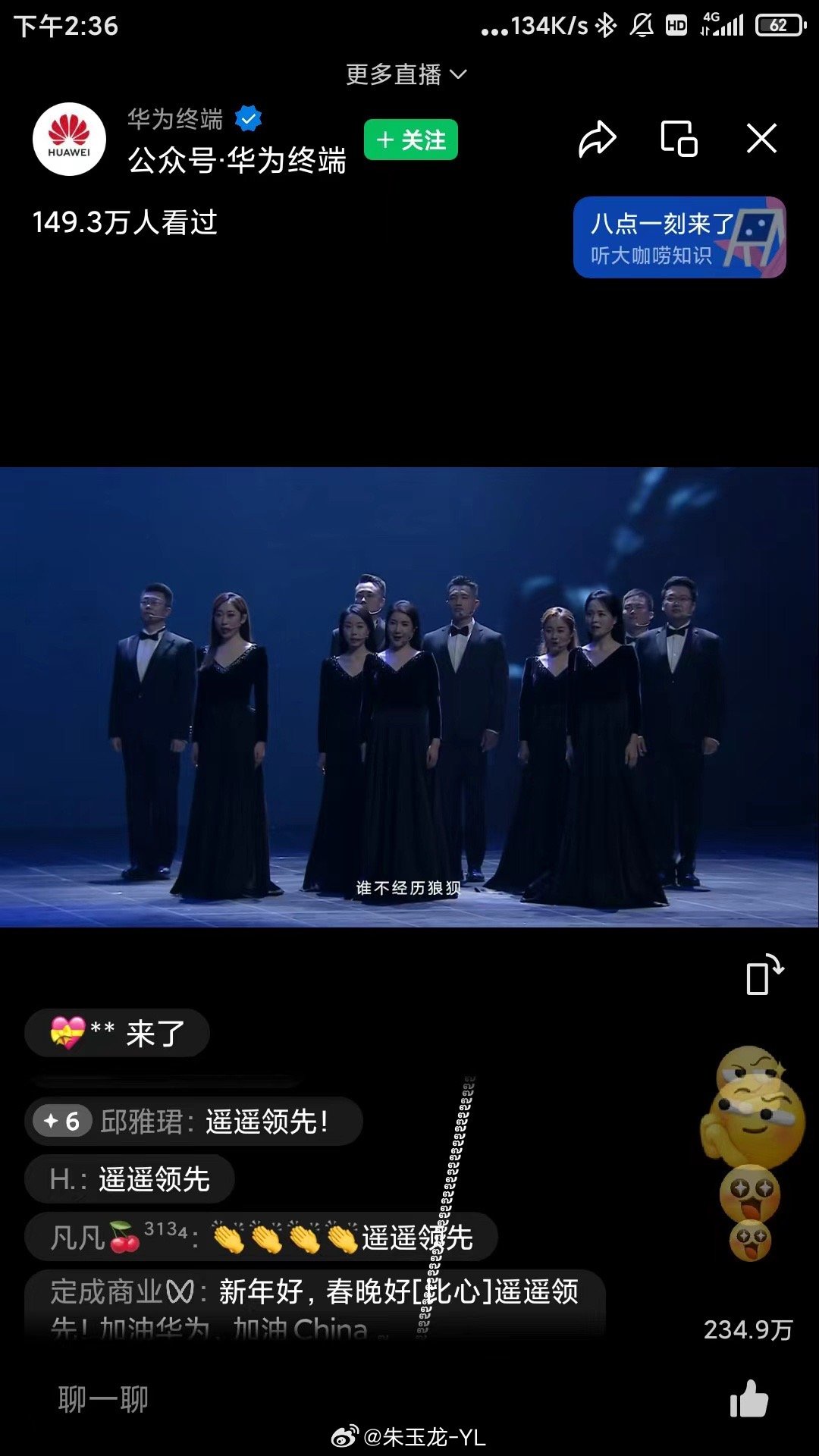Viewport: 819px width, 1456px height.
Task: Close the livestream
Action: [761, 139]
